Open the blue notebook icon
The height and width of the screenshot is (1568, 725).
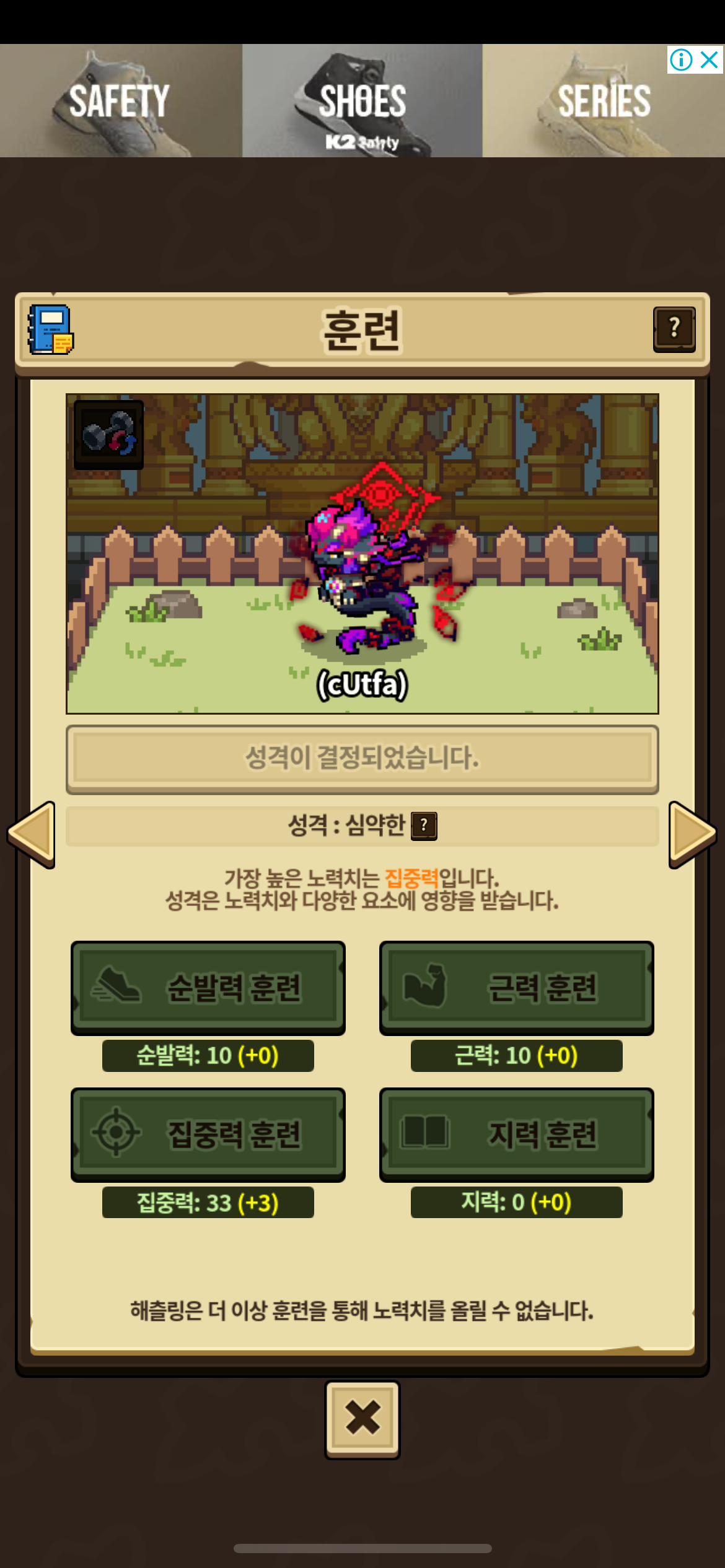(x=51, y=329)
